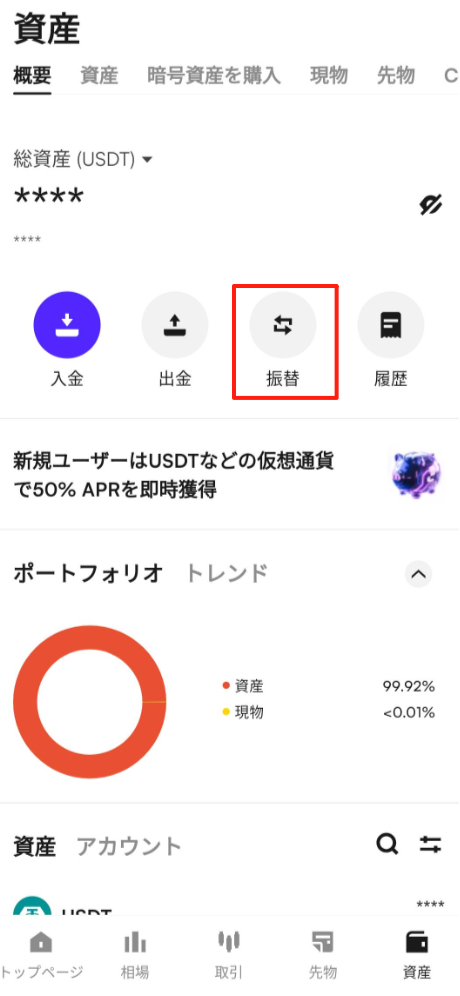Switch to the 先物 top tab
Viewport: 460px width, 996px height.
396,76
